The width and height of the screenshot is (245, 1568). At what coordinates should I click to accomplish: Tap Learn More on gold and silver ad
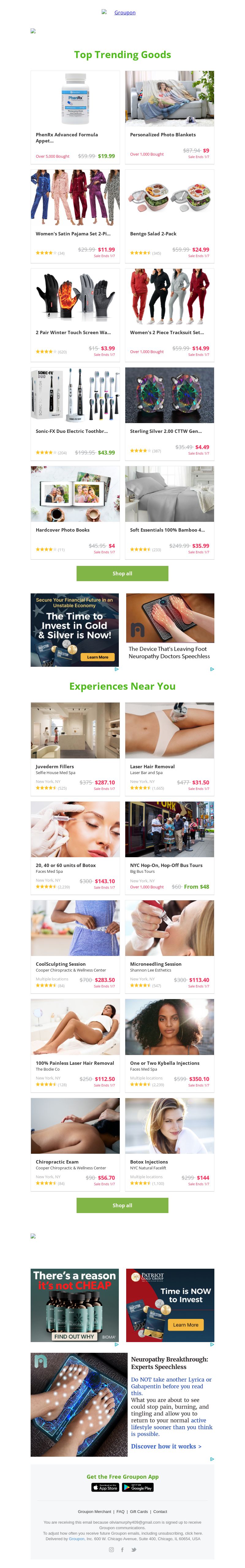coord(97,657)
